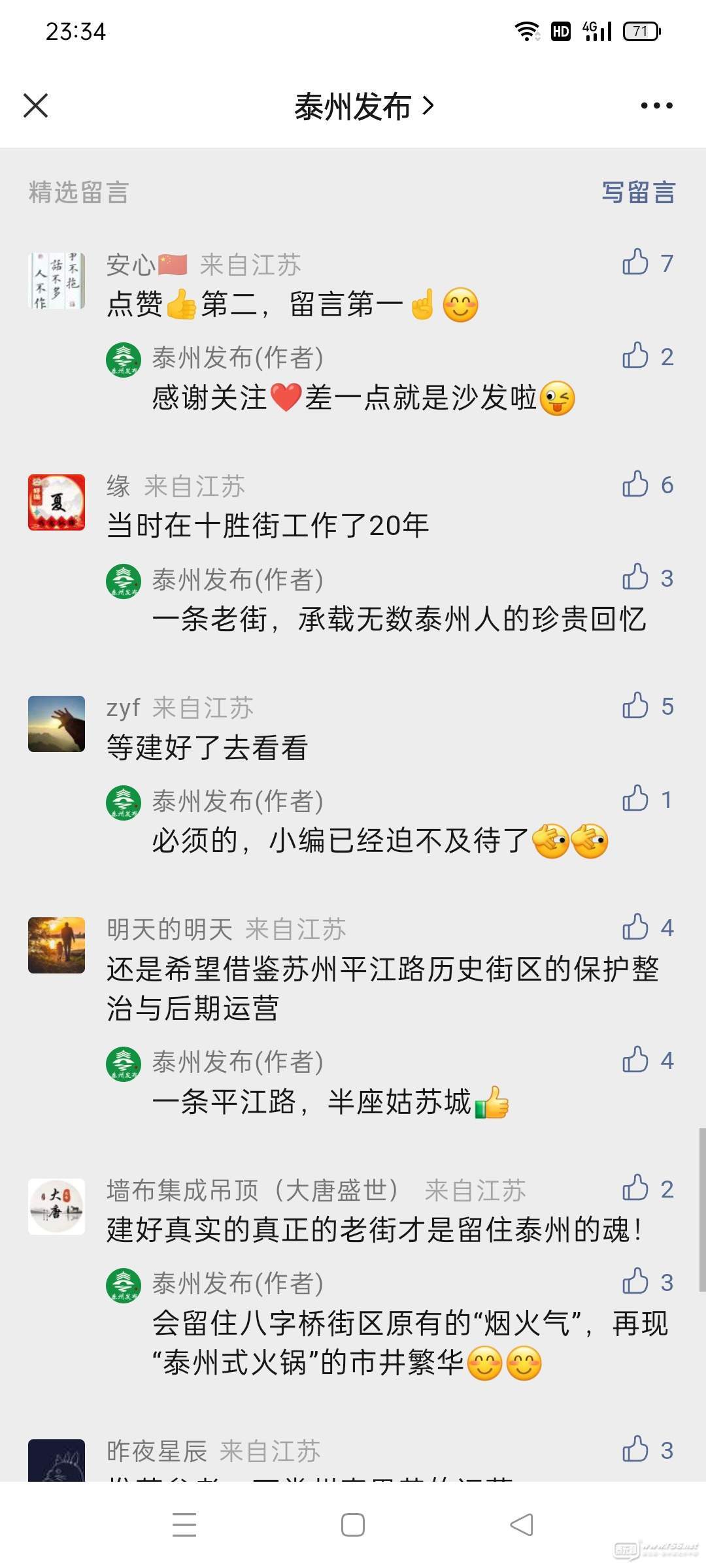
Task: Like the author's reply 迫不及待了
Action: tap(635, 799)
